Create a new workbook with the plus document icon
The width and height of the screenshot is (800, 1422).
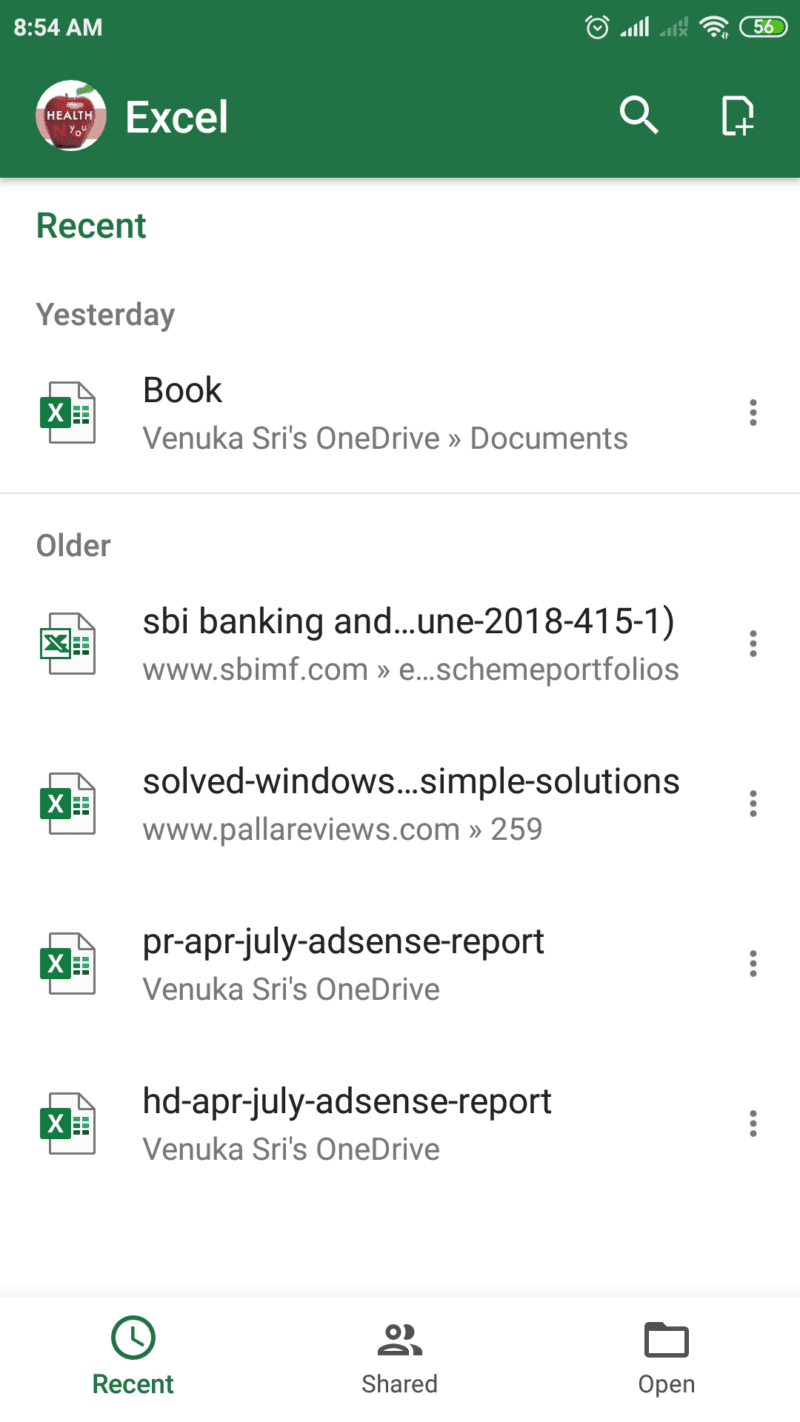click(x=737, y=116)
